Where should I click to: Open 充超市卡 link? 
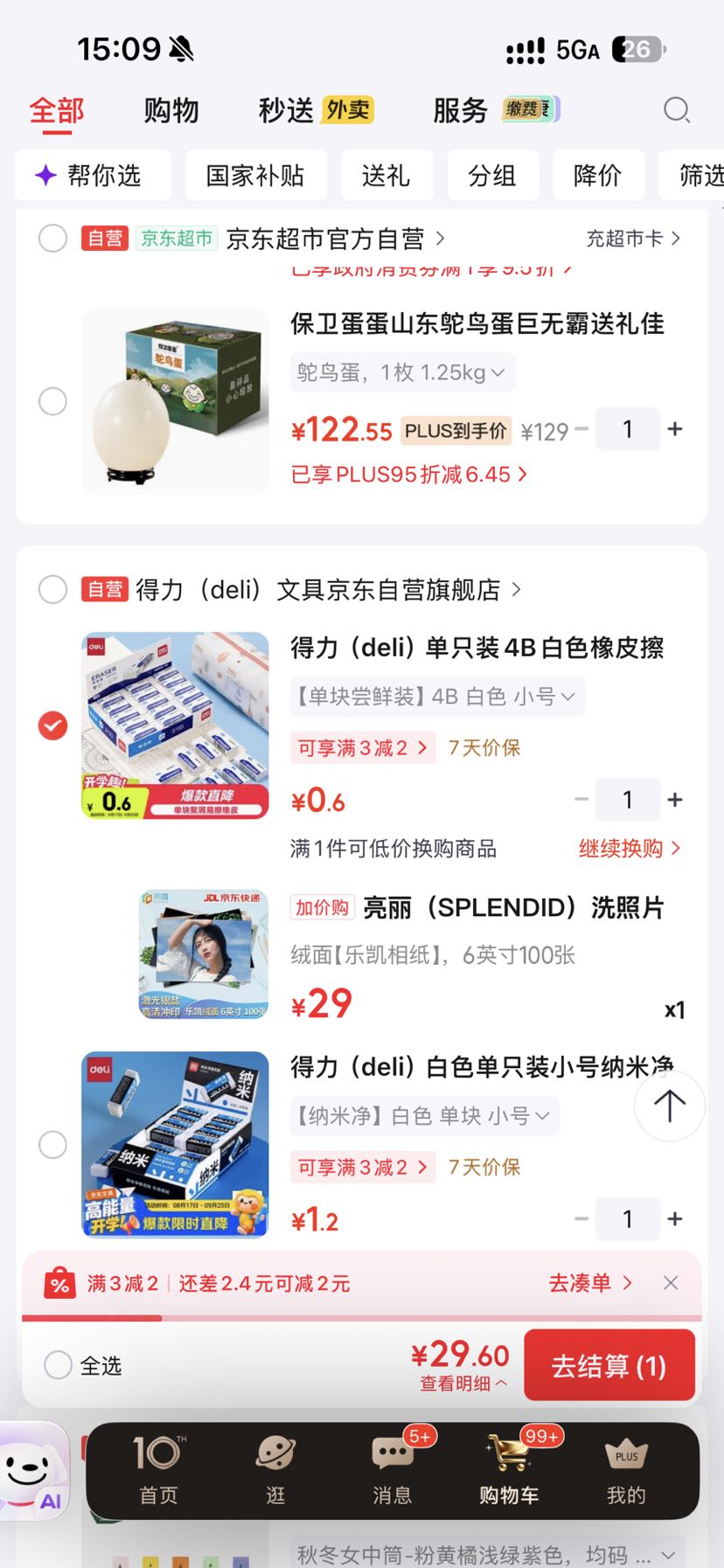[633, 239]
